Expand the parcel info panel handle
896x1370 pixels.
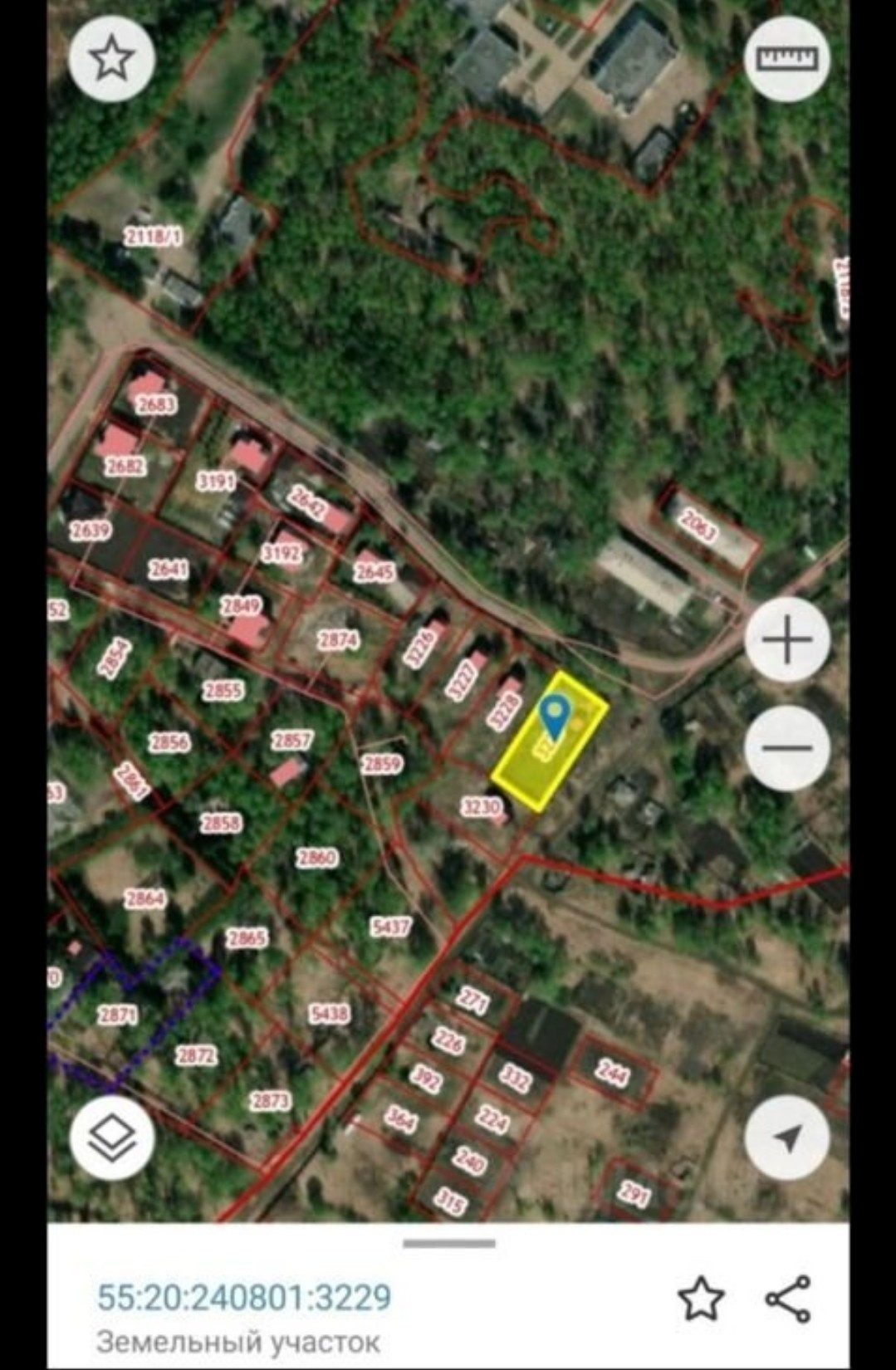449,1244
